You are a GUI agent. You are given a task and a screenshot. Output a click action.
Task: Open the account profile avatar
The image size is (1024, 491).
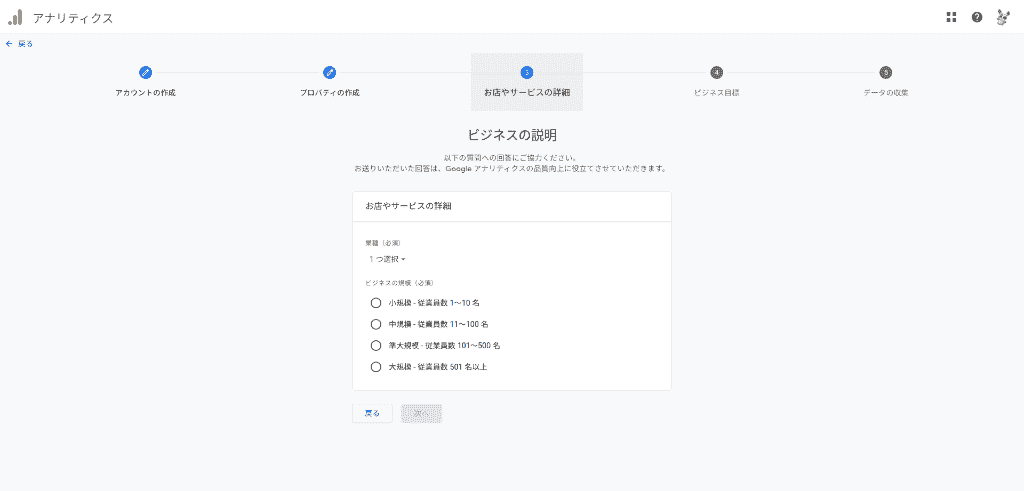coord(1003,17)
